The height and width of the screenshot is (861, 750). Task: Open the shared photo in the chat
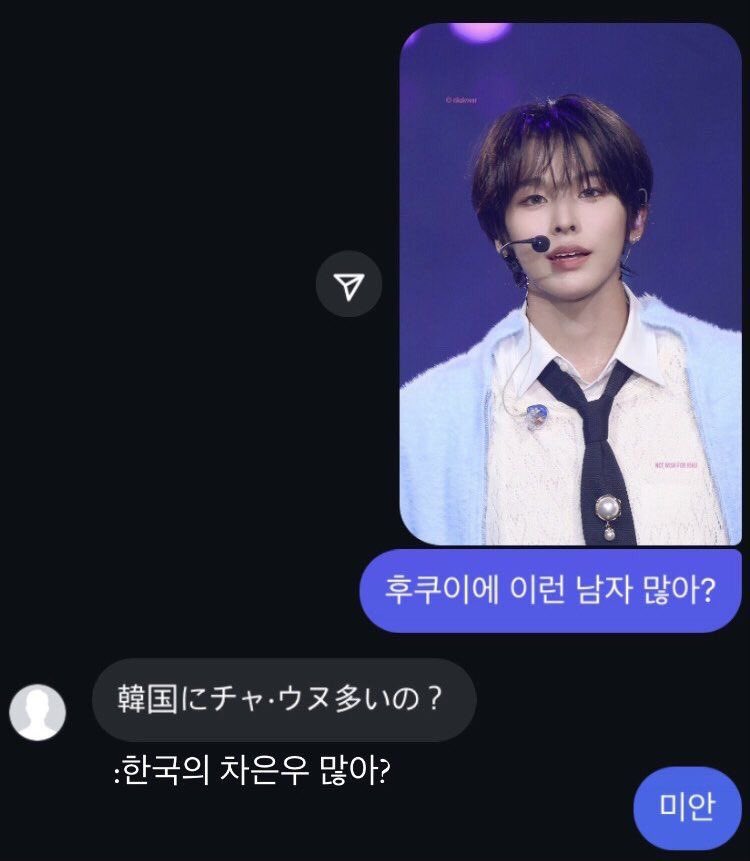pyautogui.click(x=570, y=285)
